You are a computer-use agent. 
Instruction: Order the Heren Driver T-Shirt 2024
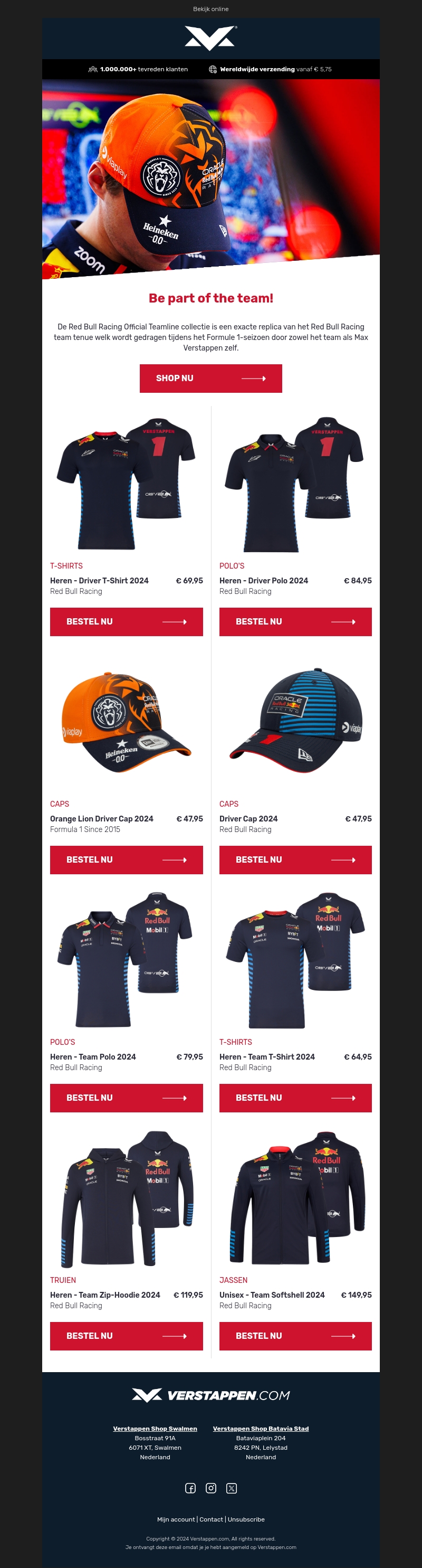click(x=126, y=621)
